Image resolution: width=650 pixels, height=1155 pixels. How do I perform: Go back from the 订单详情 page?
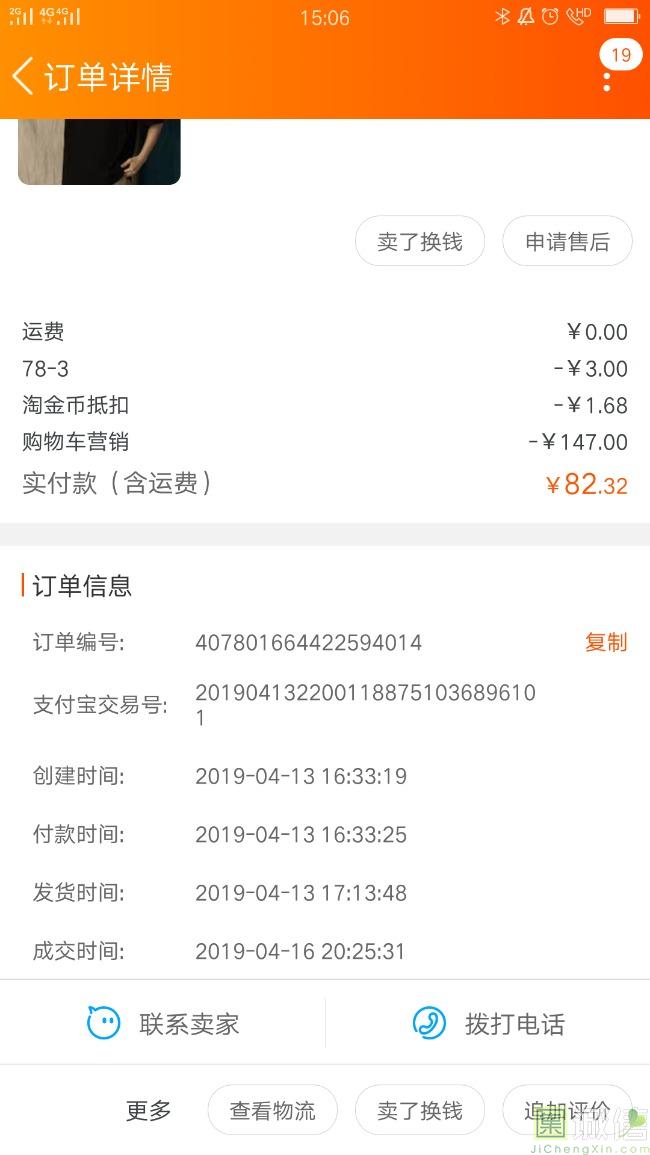(x=23, y=76)
